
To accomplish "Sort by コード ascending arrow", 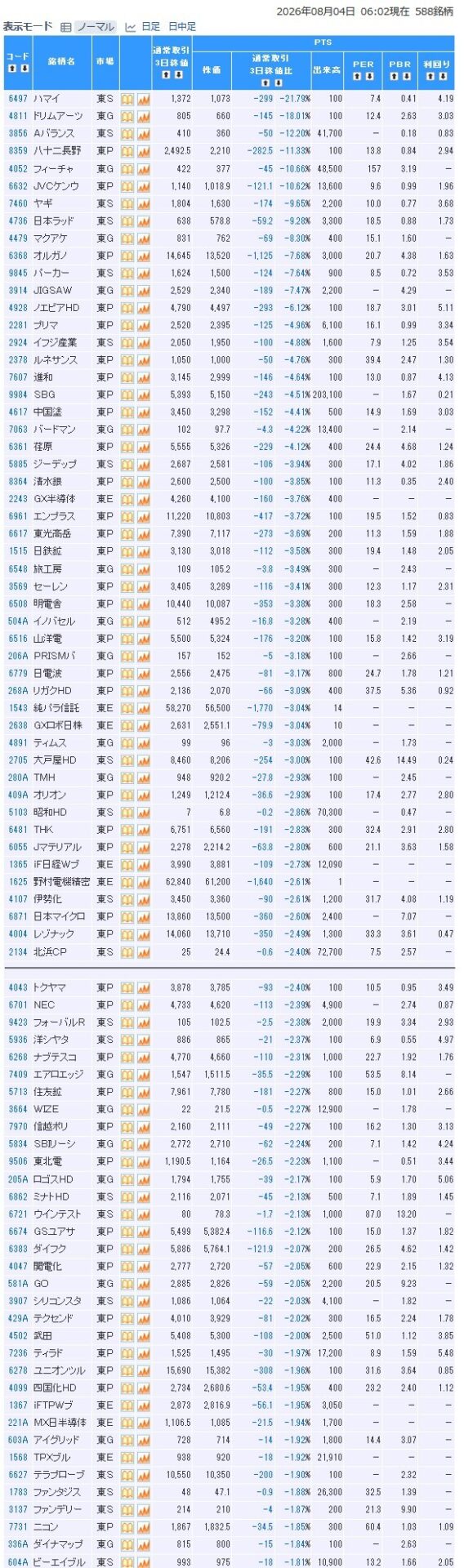I will click(11, 68).
